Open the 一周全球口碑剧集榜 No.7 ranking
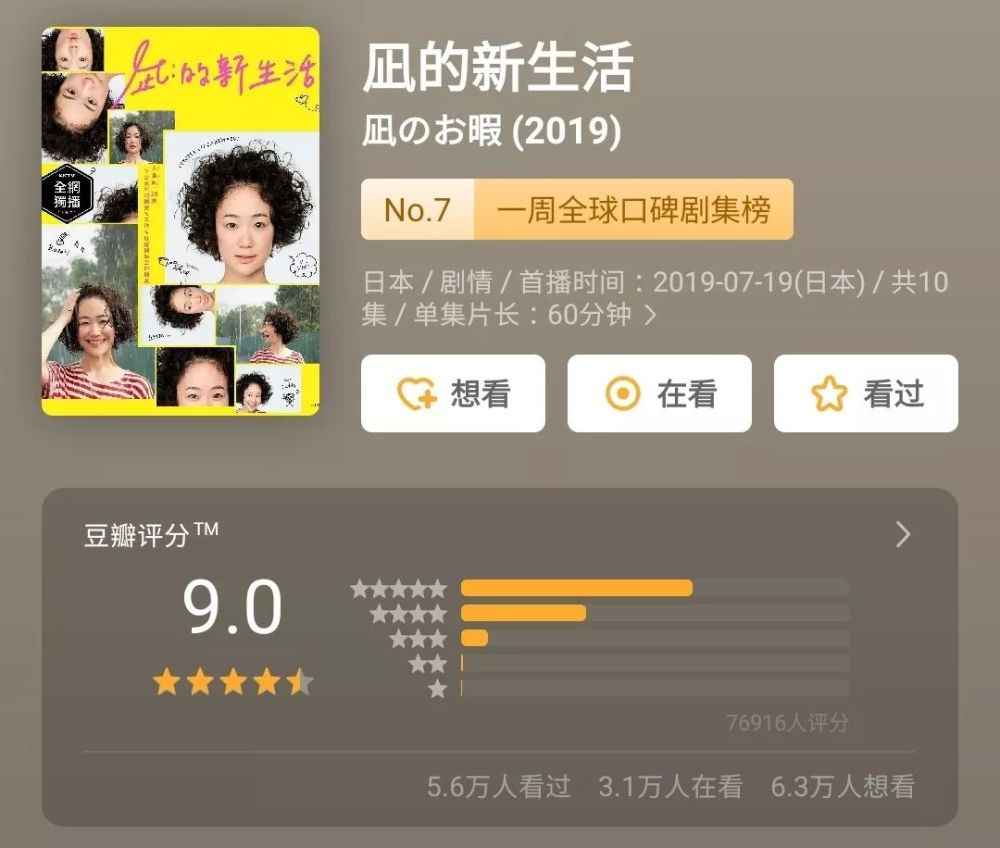The width and height of the screenshot is (1000, 848). click(x=577, y=210)
